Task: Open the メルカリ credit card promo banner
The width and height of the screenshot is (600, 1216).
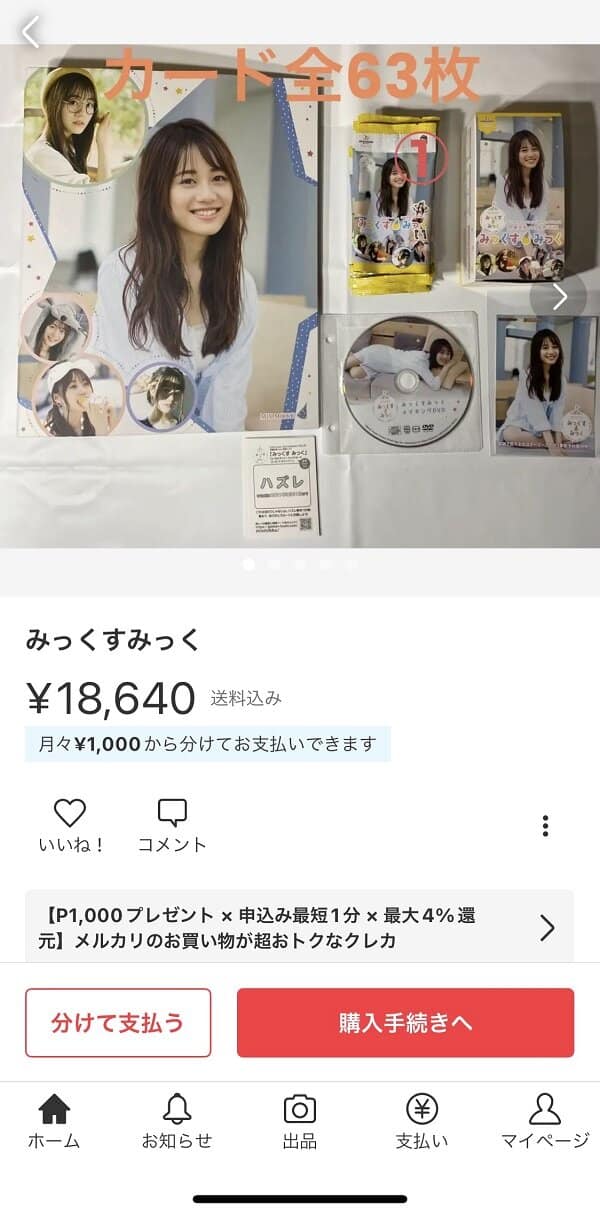Action: 299,927
